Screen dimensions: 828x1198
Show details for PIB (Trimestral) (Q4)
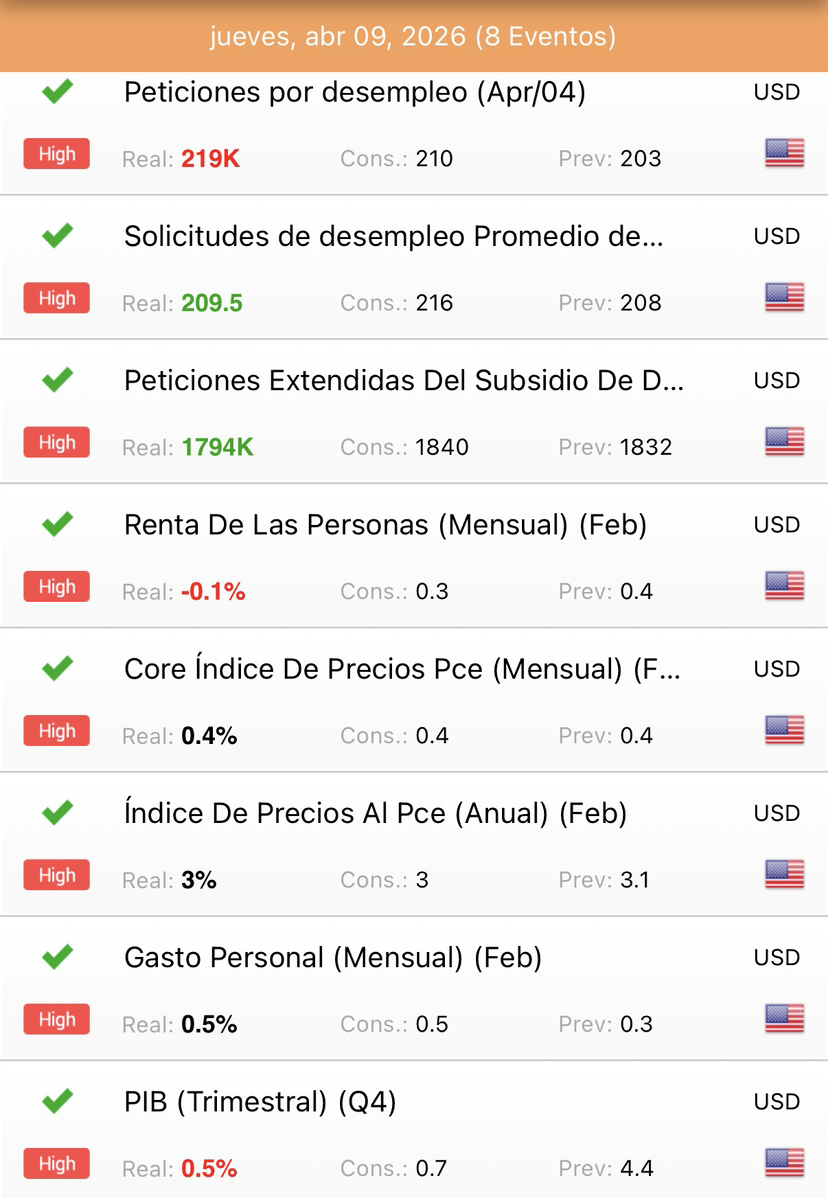click(260, 1102)
